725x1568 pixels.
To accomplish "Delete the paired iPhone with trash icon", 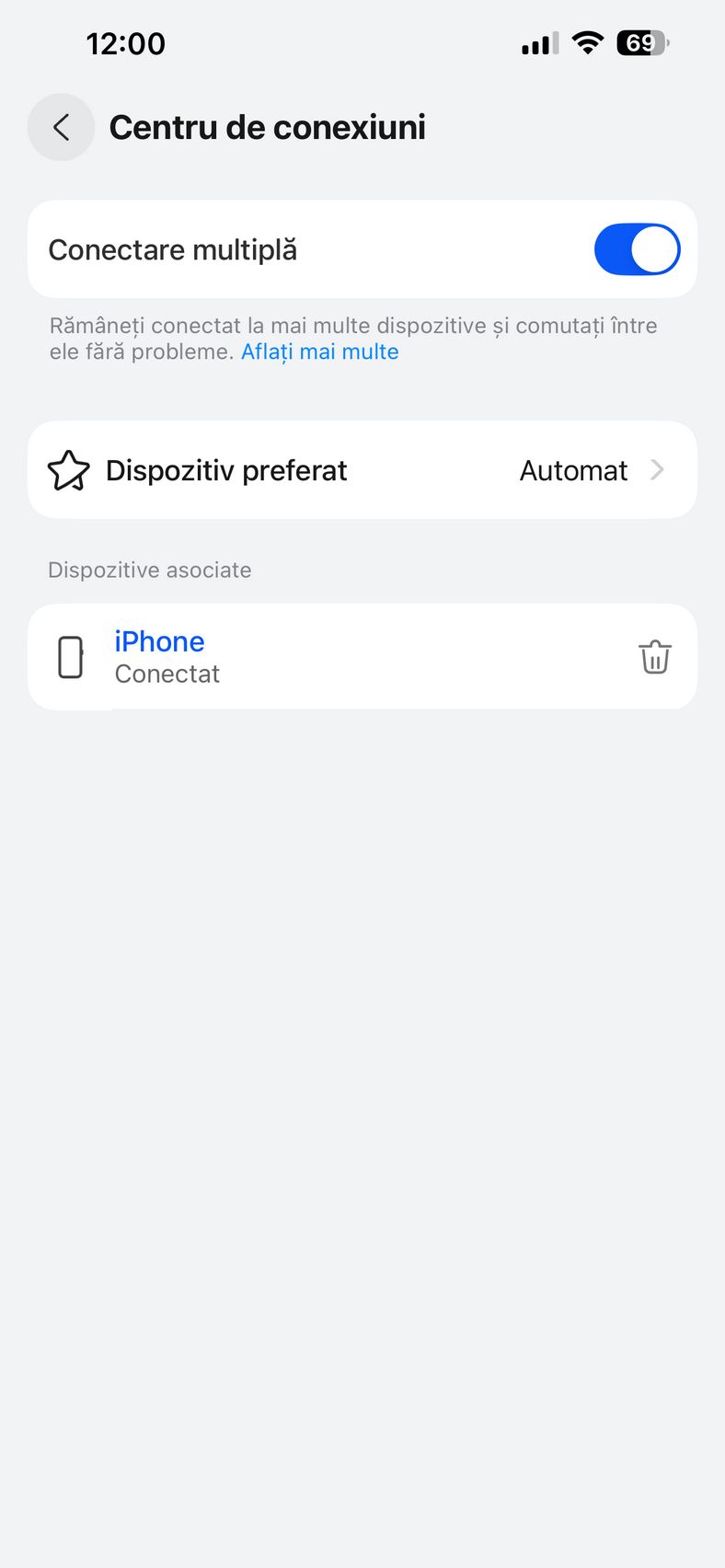I will point(654,657).
